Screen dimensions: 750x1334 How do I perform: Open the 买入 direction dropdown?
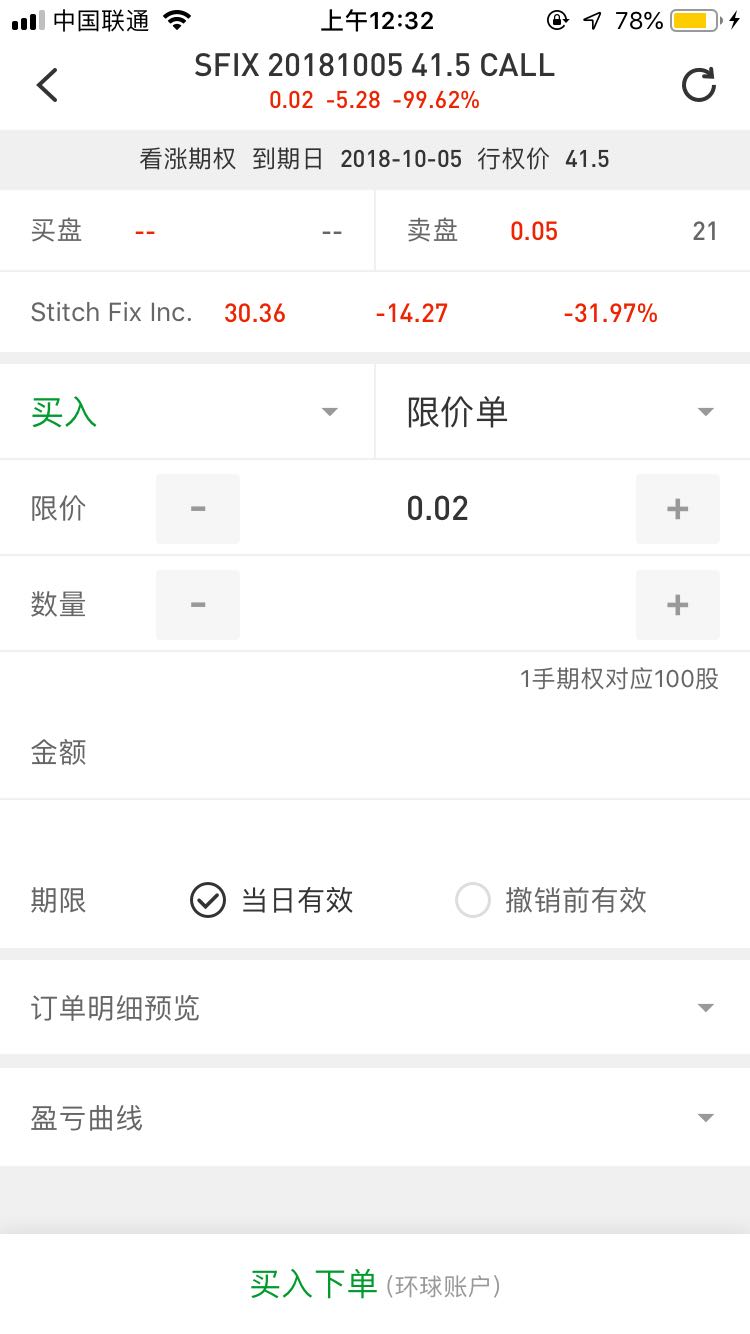click(x=187, y=412)
